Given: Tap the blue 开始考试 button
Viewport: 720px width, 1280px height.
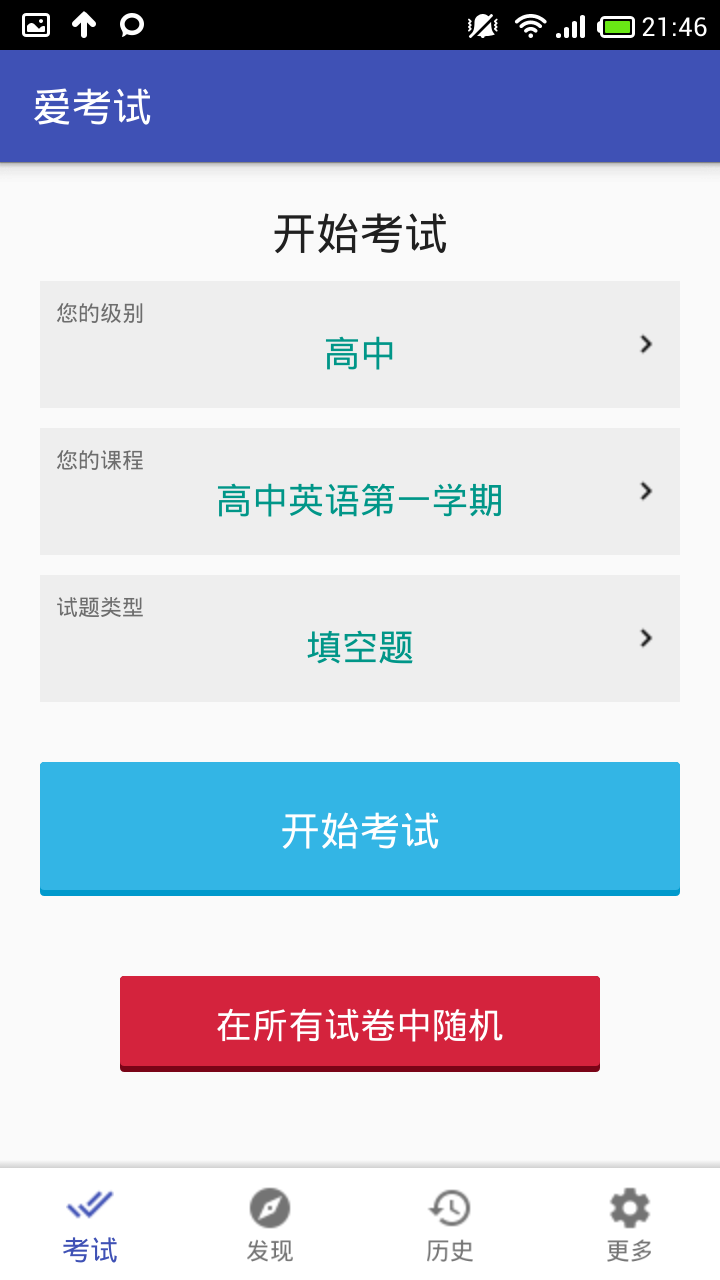Looking at the screenshot, I should pyautogui.click(x=360, y=828).
